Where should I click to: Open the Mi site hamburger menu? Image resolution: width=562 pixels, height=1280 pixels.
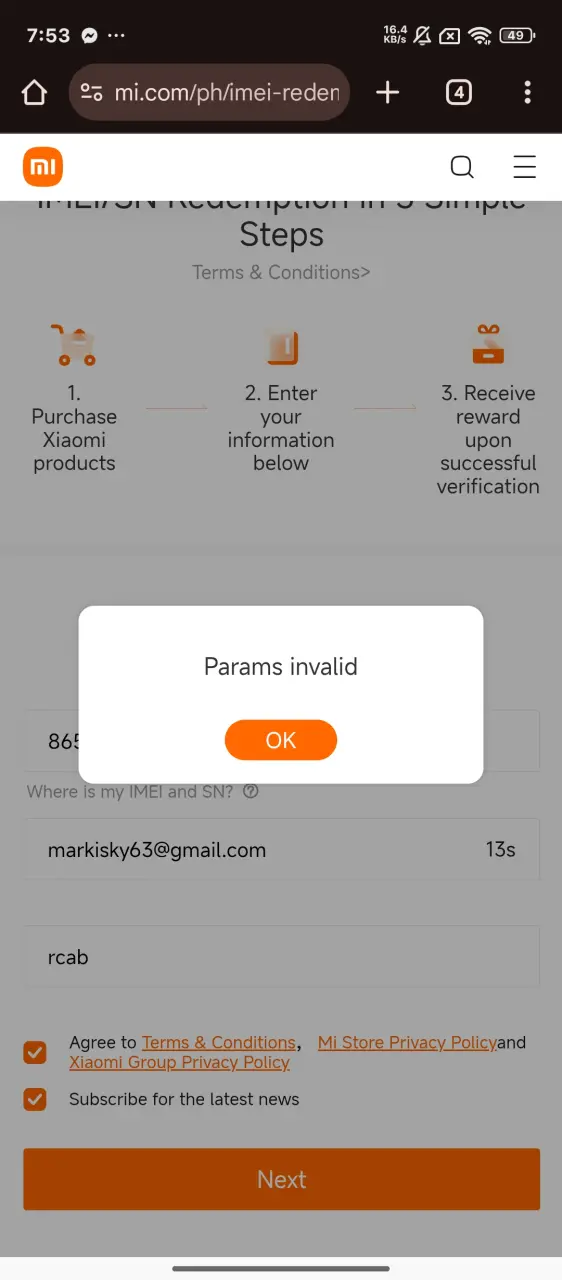point(525,167)
